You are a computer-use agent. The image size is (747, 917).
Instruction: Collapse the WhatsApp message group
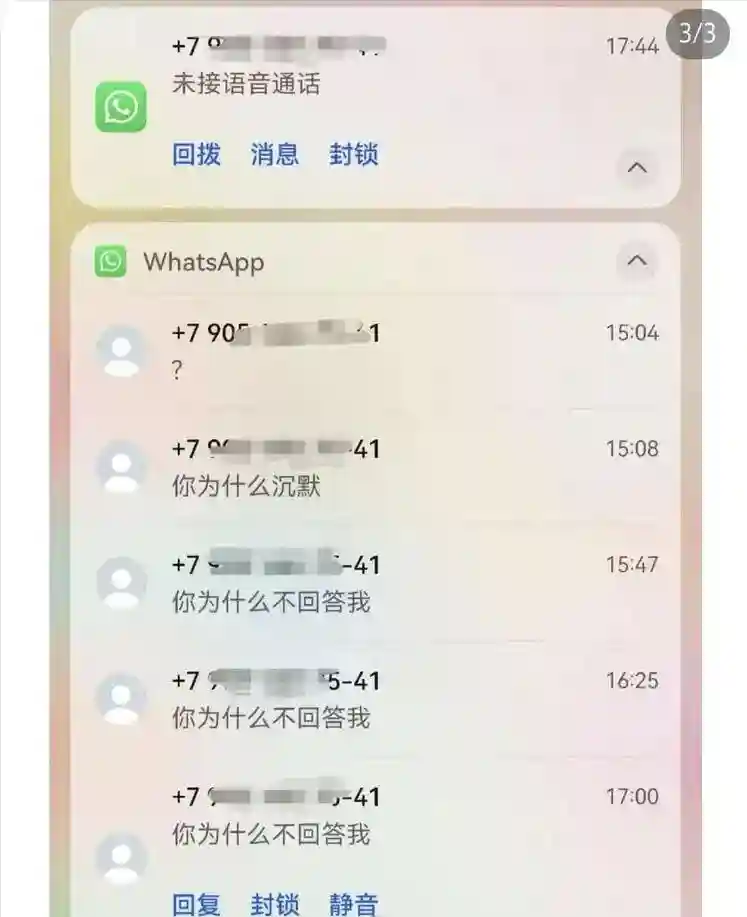click(637, 262)
